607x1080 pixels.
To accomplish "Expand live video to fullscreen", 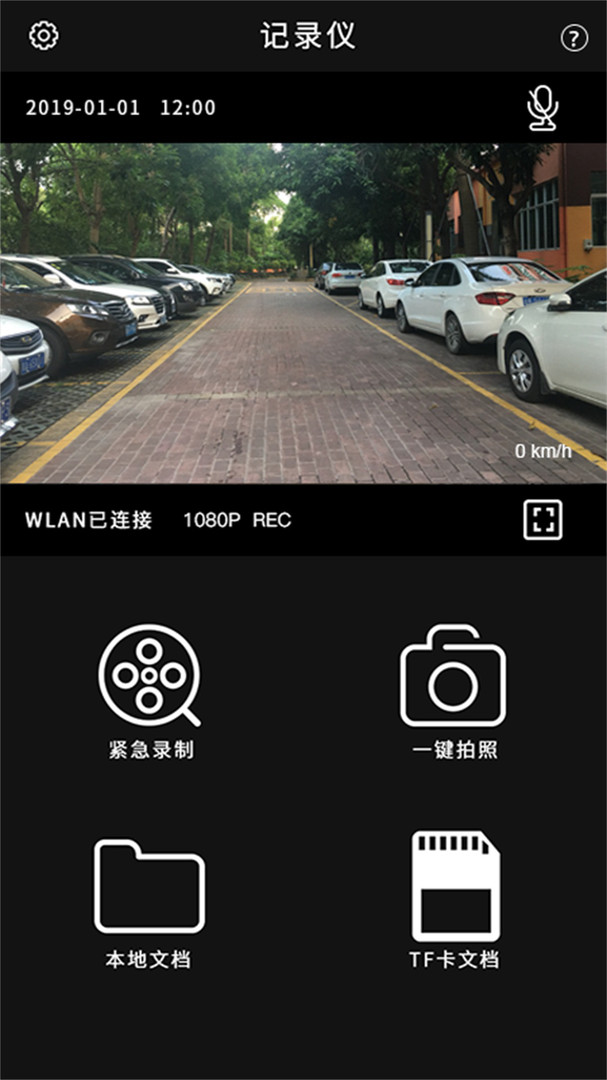I will coord(543,520).
